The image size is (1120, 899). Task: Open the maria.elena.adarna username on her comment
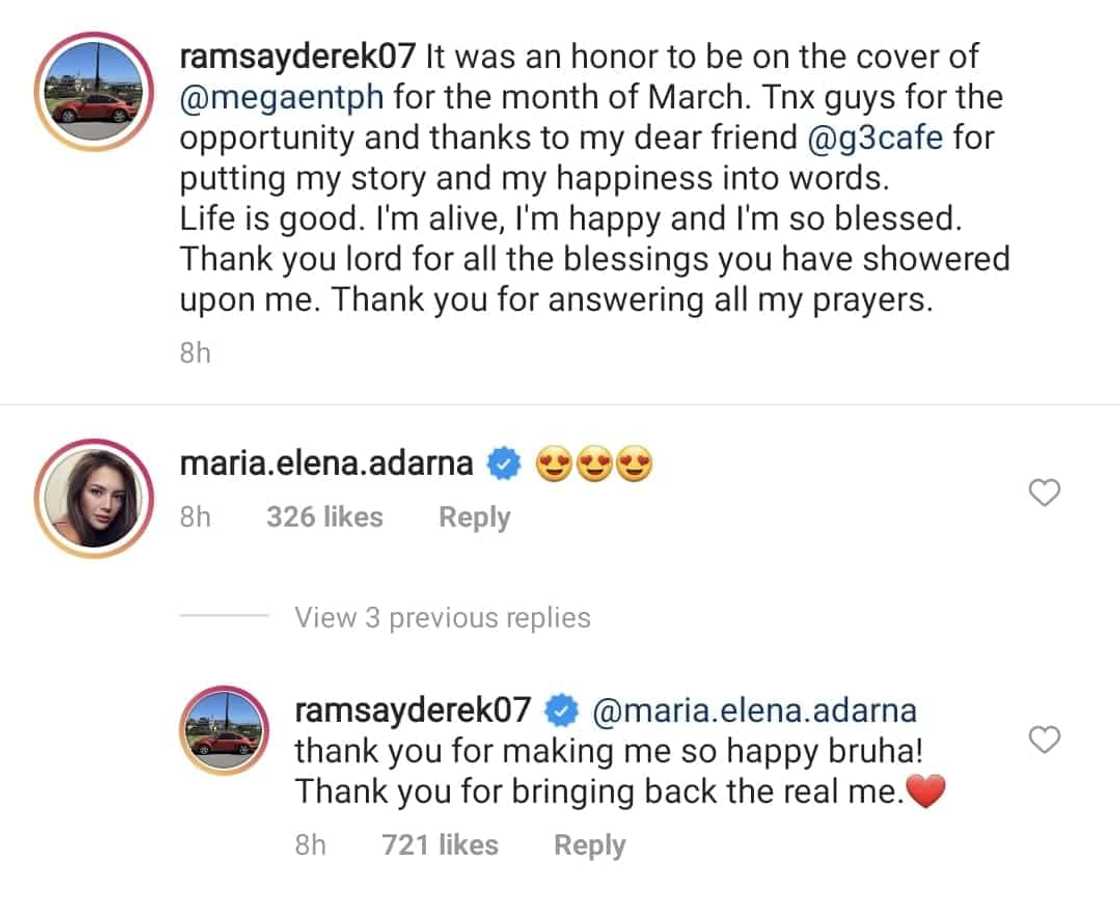[326, 463]
